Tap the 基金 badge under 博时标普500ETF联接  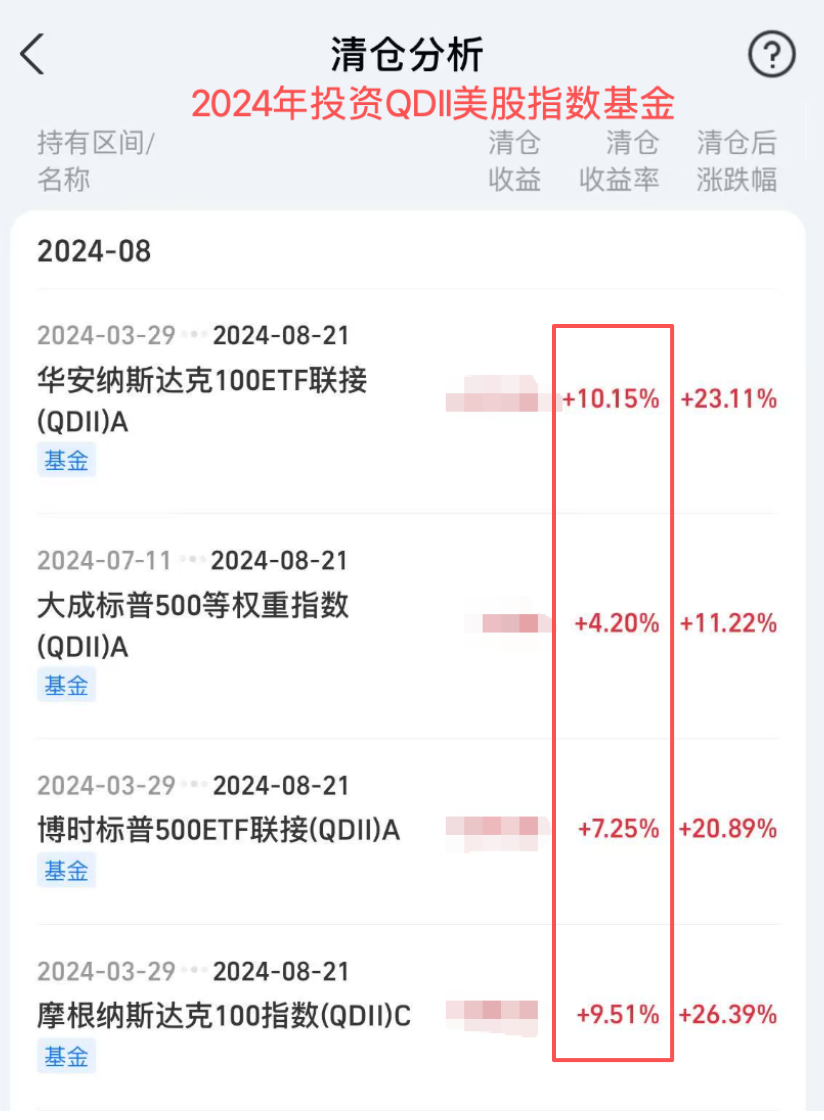[66, 871]
